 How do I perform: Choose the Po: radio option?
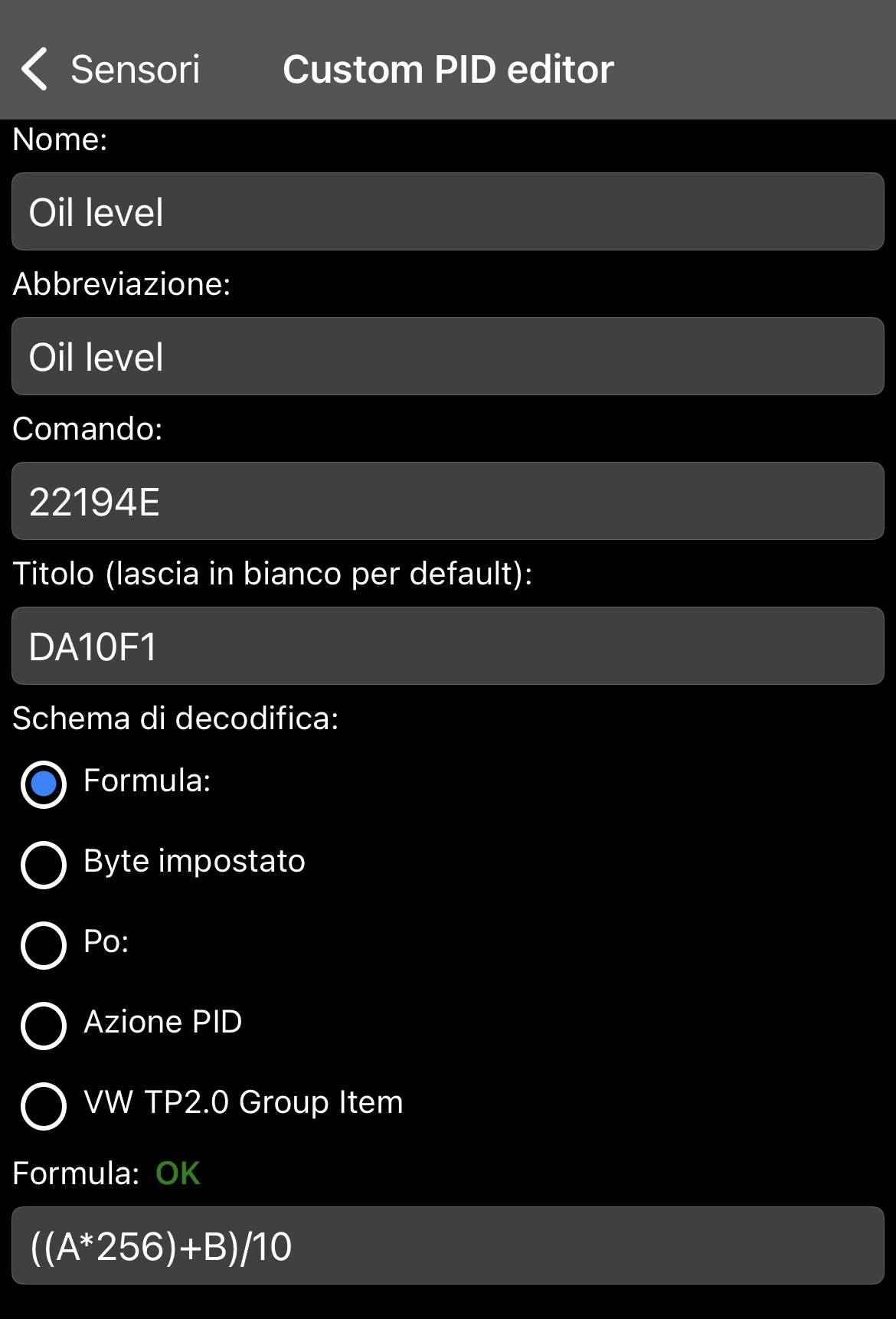pyautogui.click(x=44, y=944)
